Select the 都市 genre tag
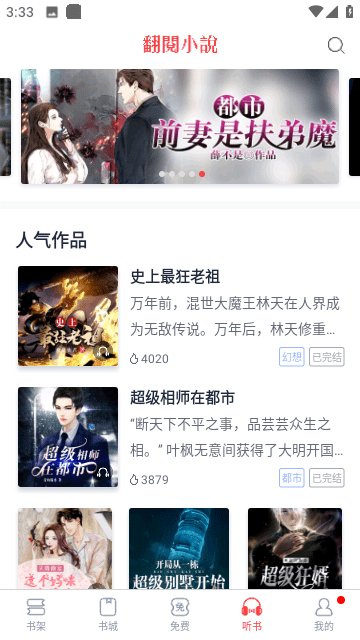This screenshot has width=360, height=640. [x=292, y=478]
